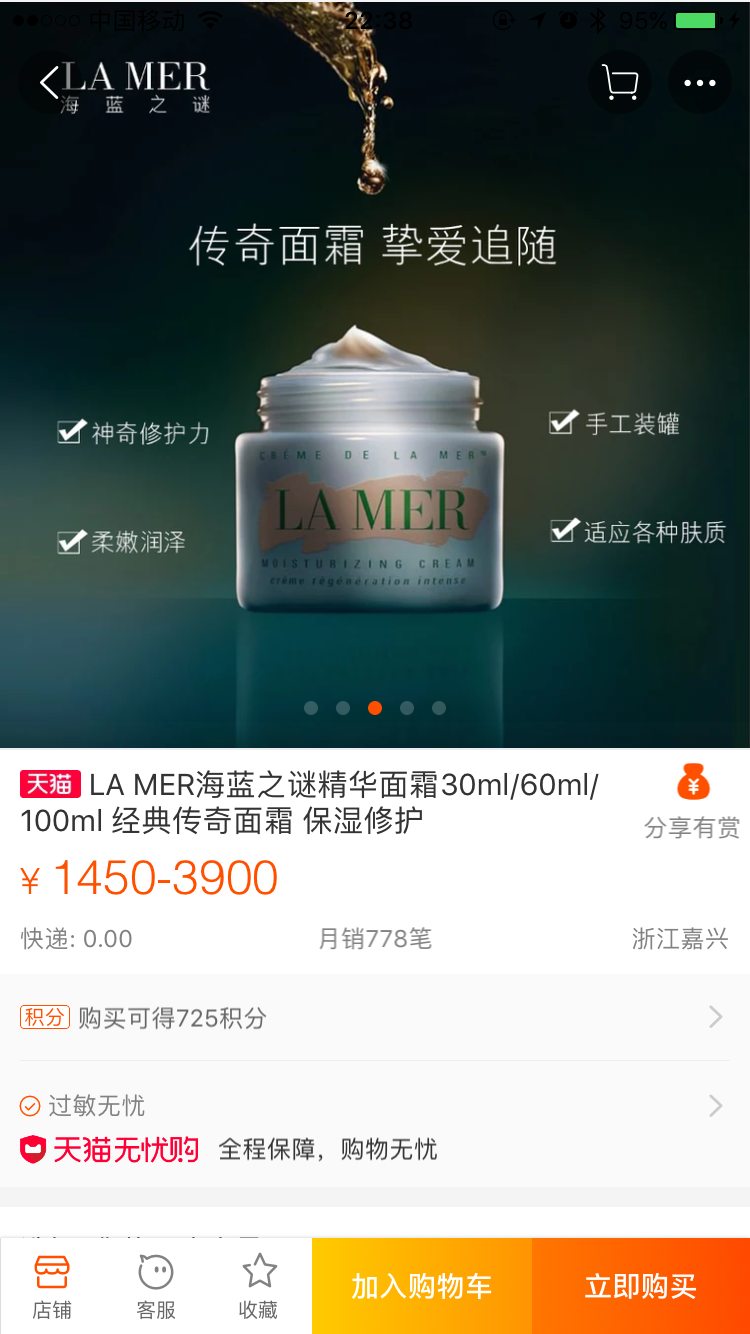Open the 过敏无忧 guarantee row
750x1334 pixels.
375,1127
